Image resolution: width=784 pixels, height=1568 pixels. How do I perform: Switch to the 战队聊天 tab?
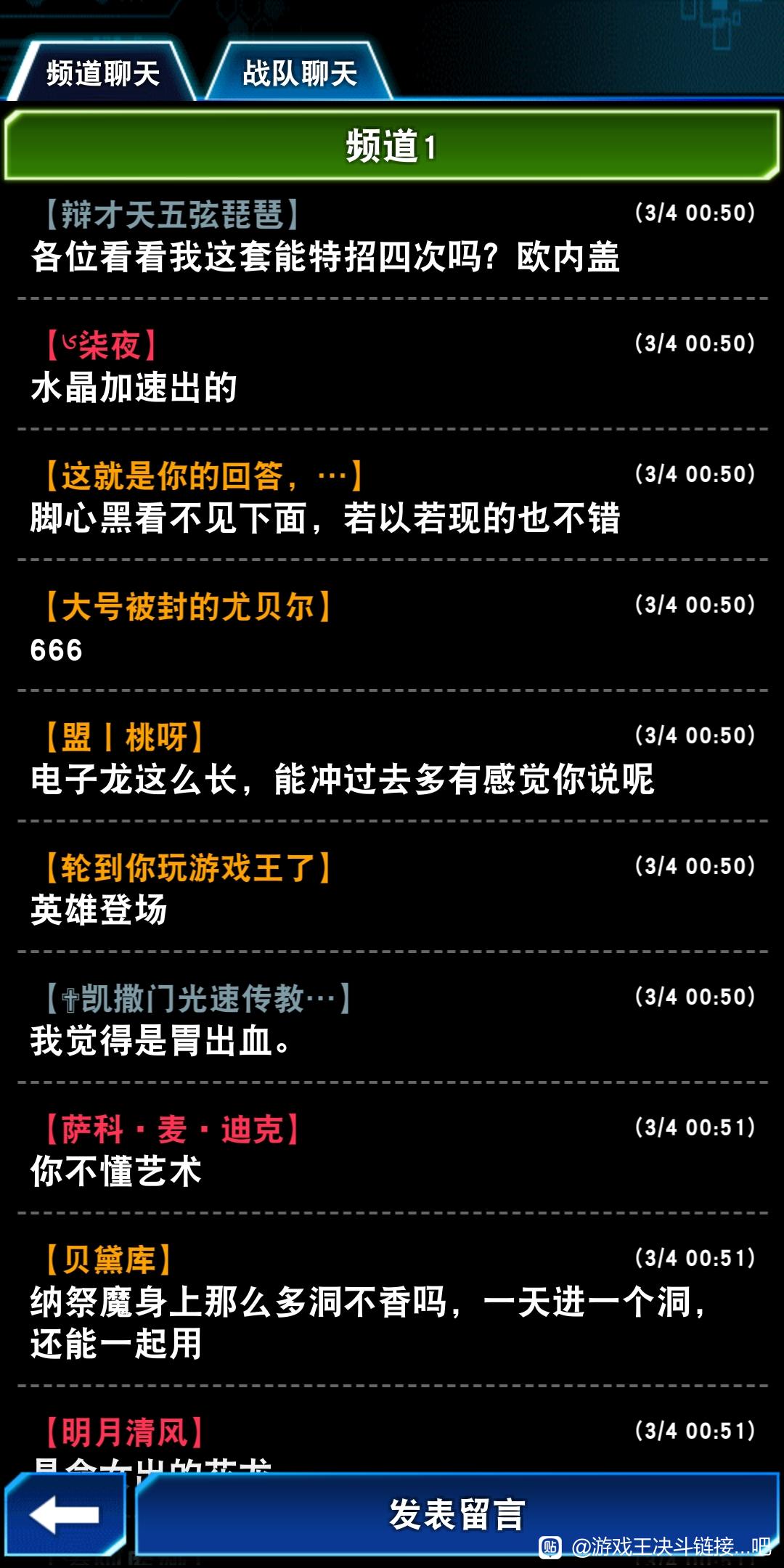(x=299, y=73)
